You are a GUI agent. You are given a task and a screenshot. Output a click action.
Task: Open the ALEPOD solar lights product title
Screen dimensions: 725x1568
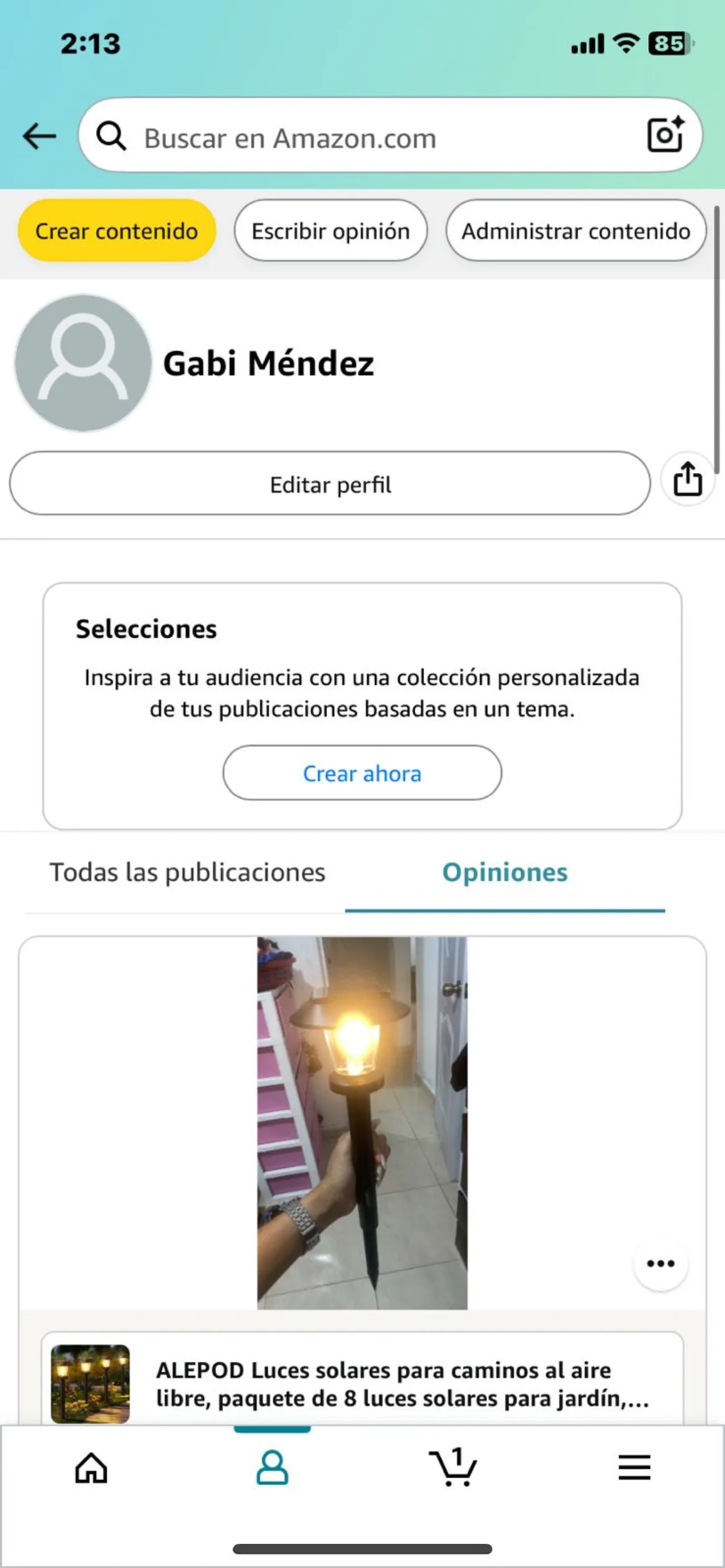coord(403,1386)
